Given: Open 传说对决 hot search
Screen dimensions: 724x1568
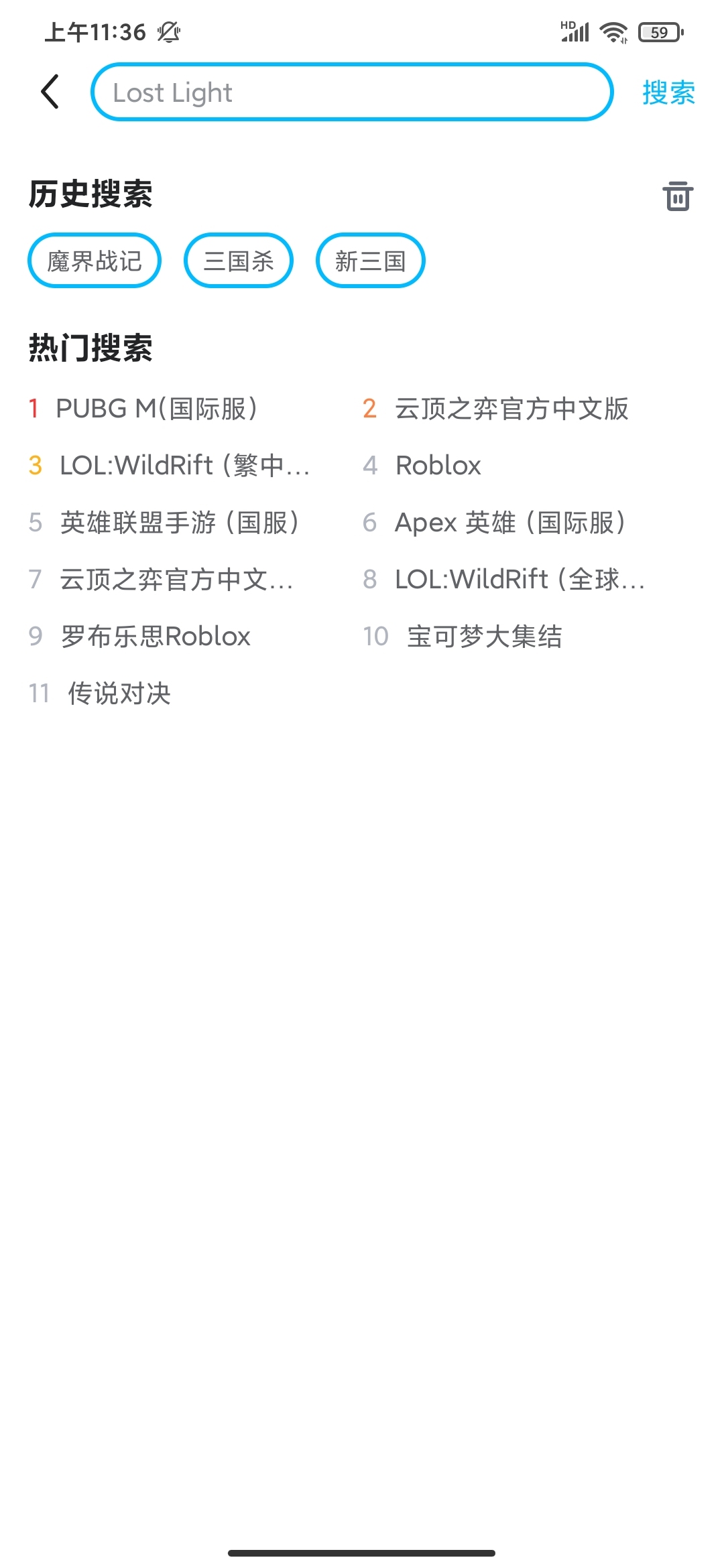Looking at the screenshot, I should pyautogui.click(x=119, y=694).
